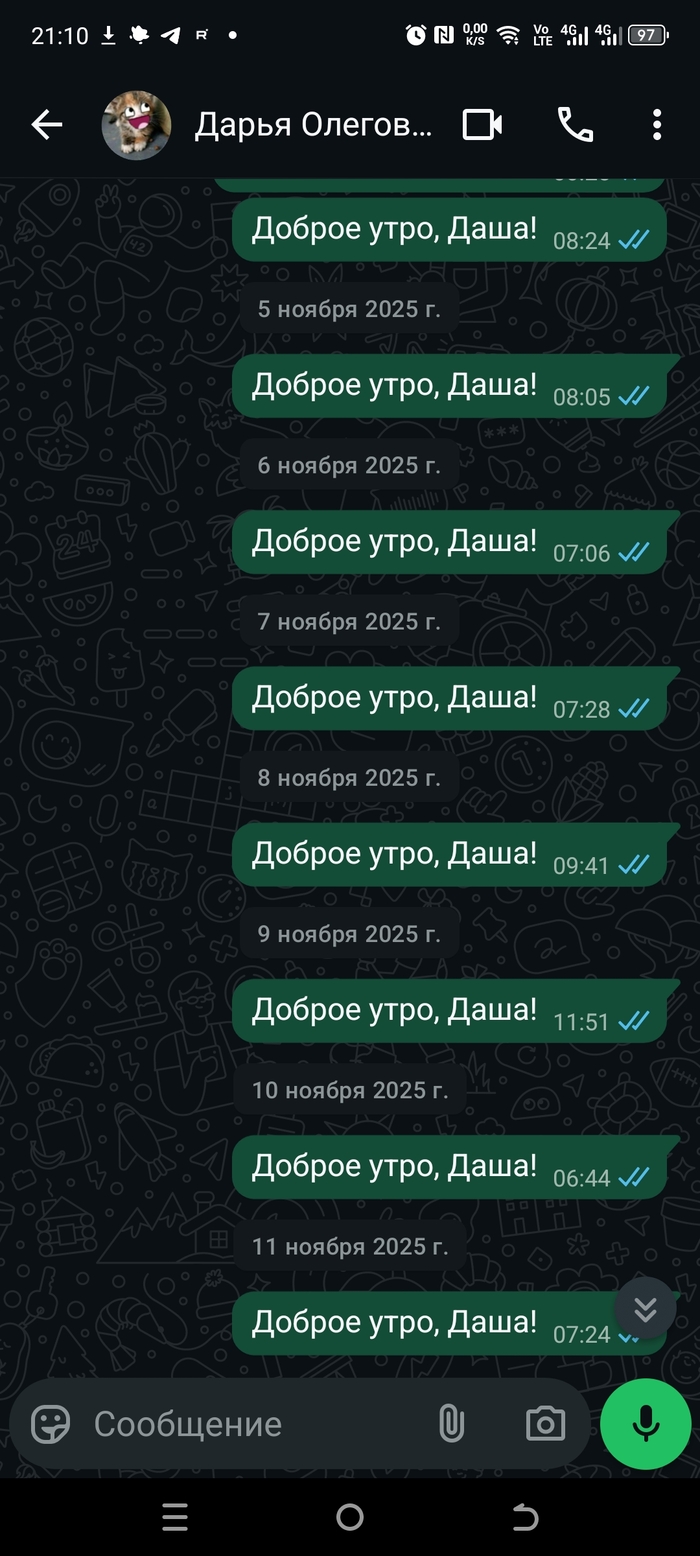Start a video call
The height and width of the screenshot is (1556, 700).
482,125
